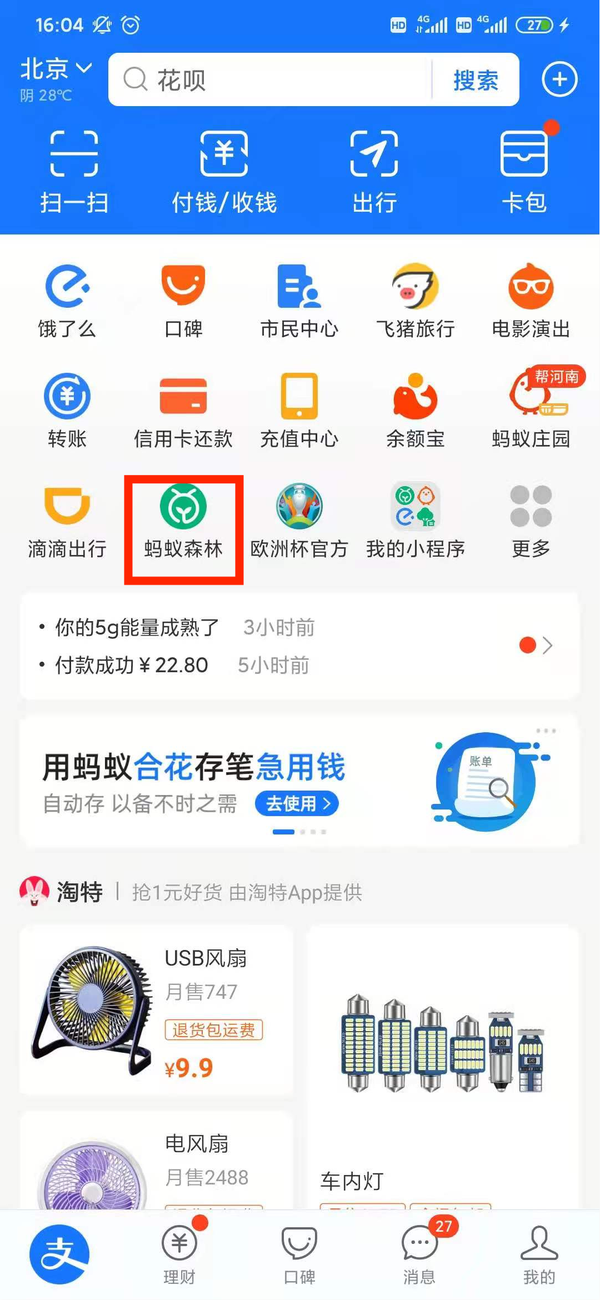
Task: Tap 去使用 on the banner
Action: point(296,803)
